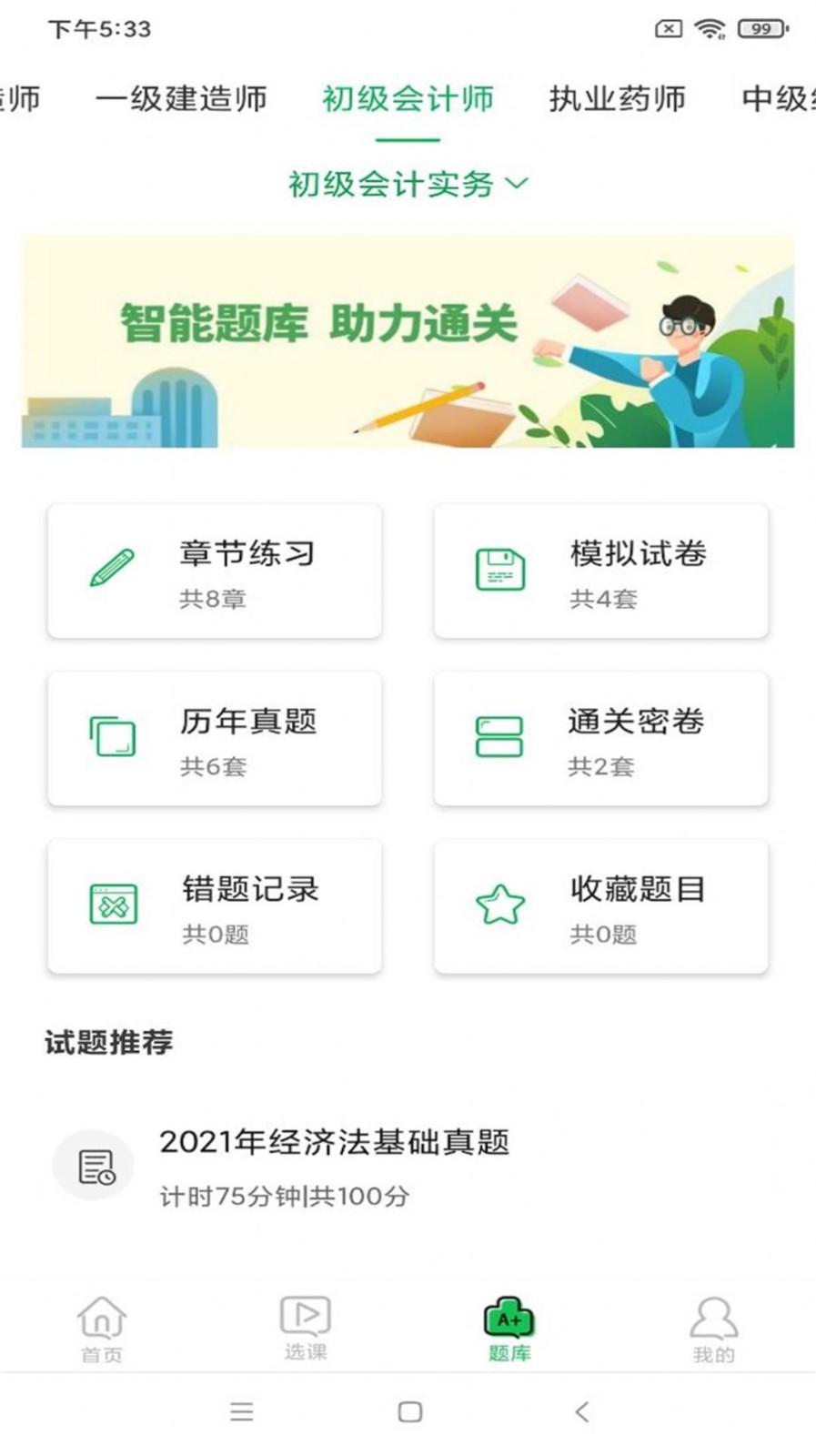816x1456 pixels.
Task: Expand the 初级会计实务 subject dropdown
Action: pyautogui.click(x=408, y=183)
